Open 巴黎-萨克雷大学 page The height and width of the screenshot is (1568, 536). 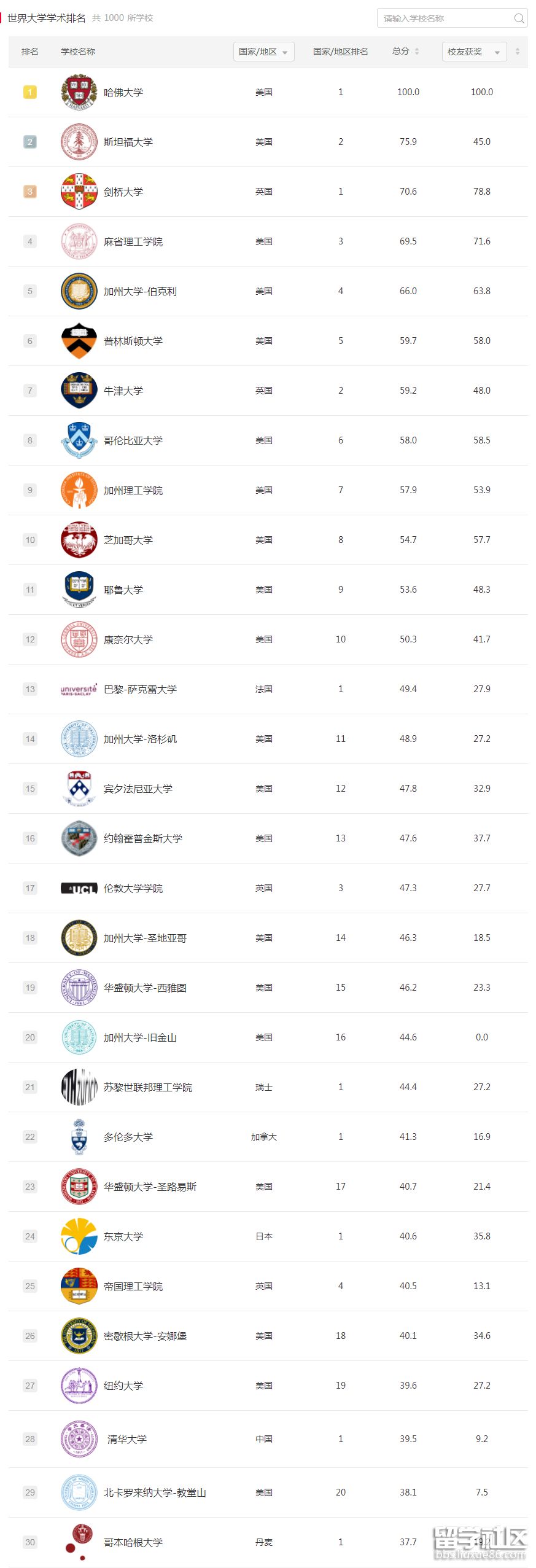(140, 689)
